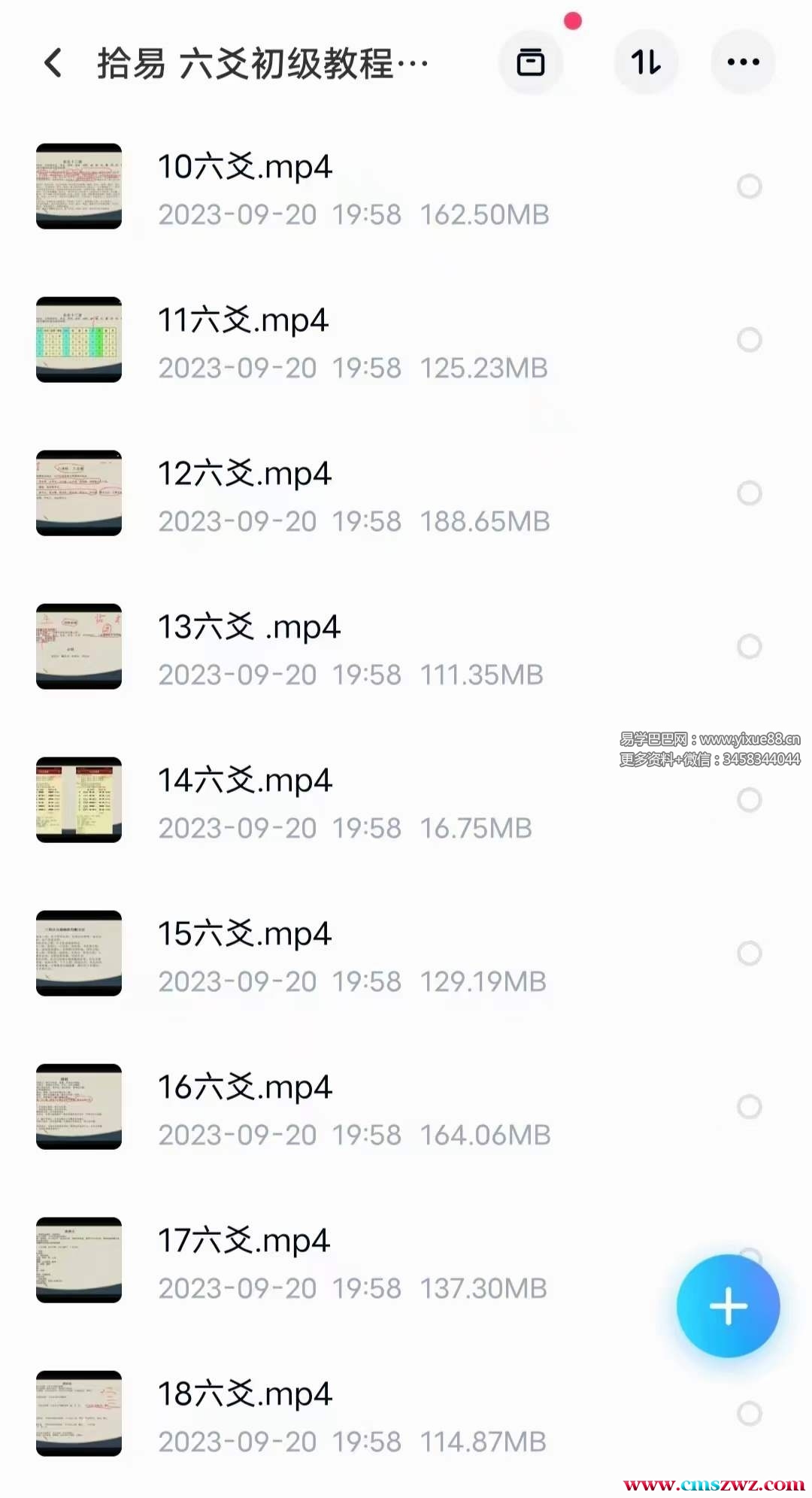Go back from the 拾易 六爻初级教程 folder

[53, 63]
